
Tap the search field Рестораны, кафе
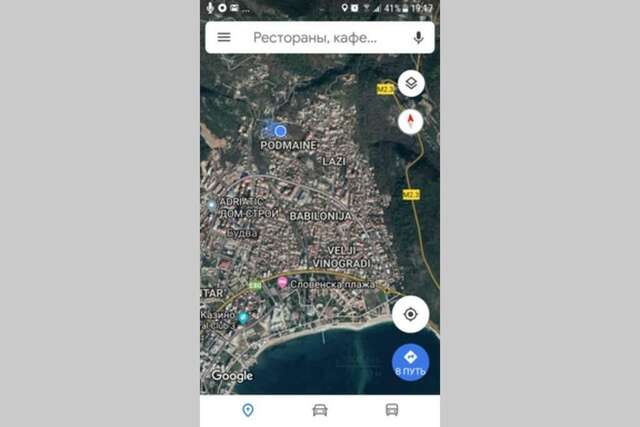(315, 38)
